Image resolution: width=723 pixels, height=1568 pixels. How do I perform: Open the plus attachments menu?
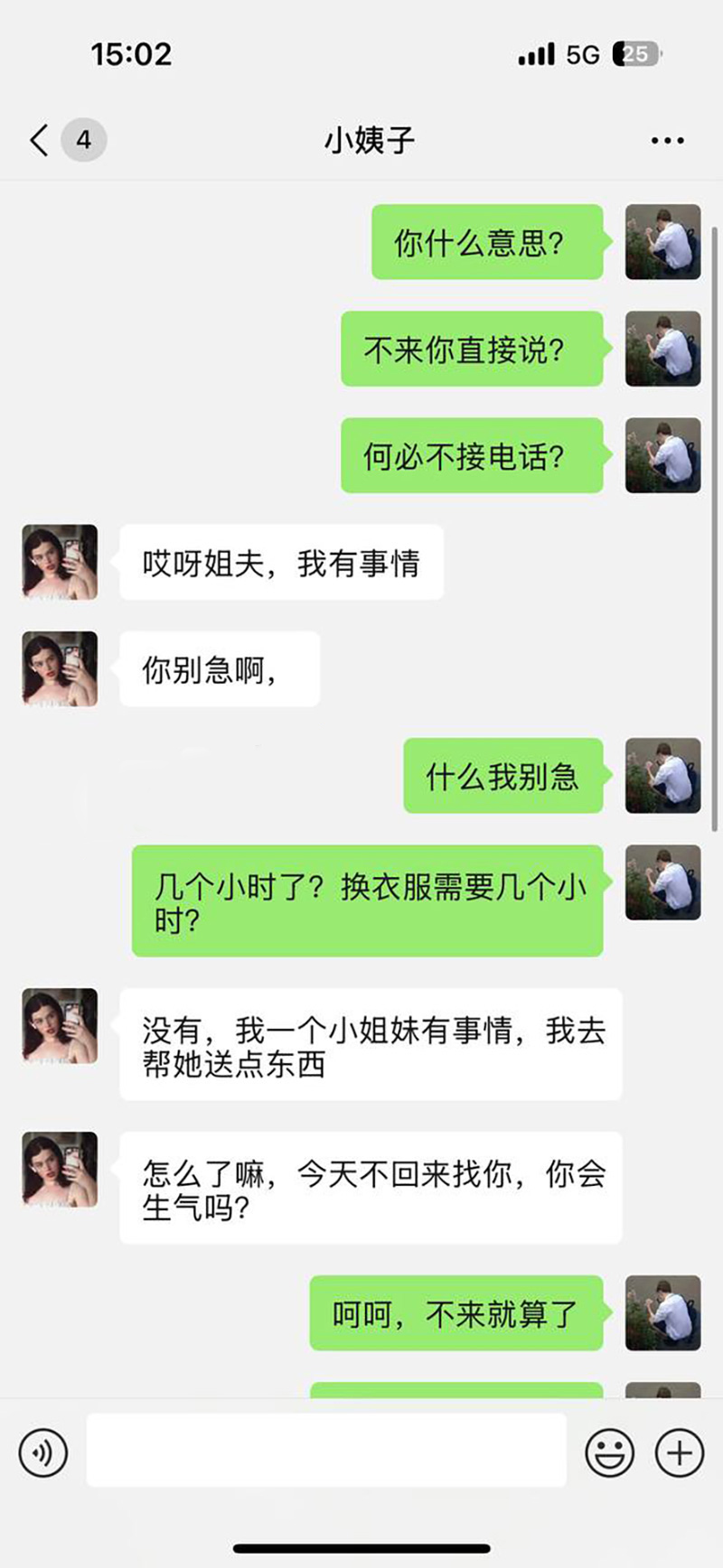(679, 1452)
